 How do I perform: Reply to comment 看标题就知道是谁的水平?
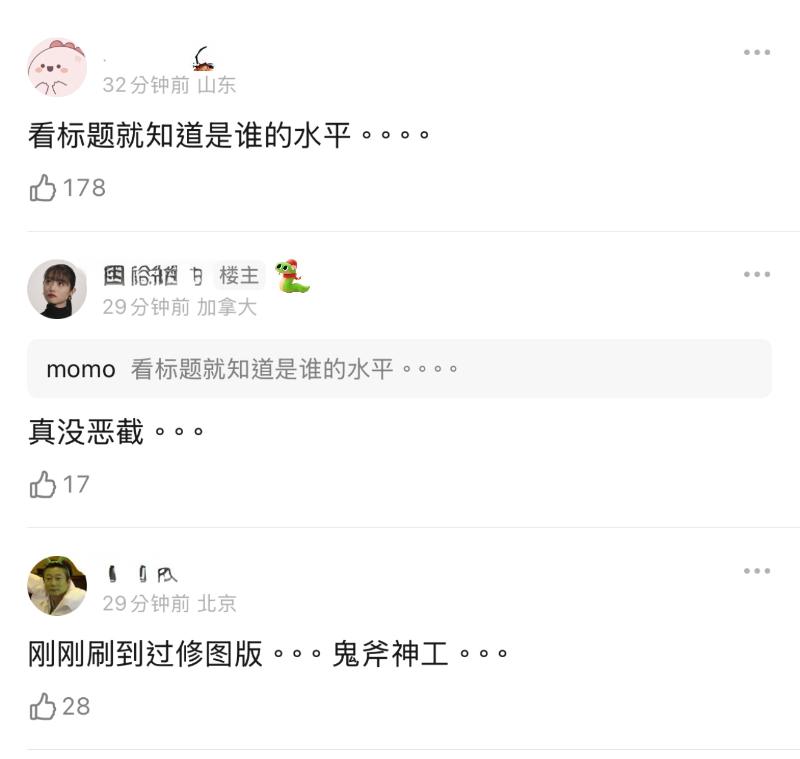pyautogui.click(x=228, y=135)
